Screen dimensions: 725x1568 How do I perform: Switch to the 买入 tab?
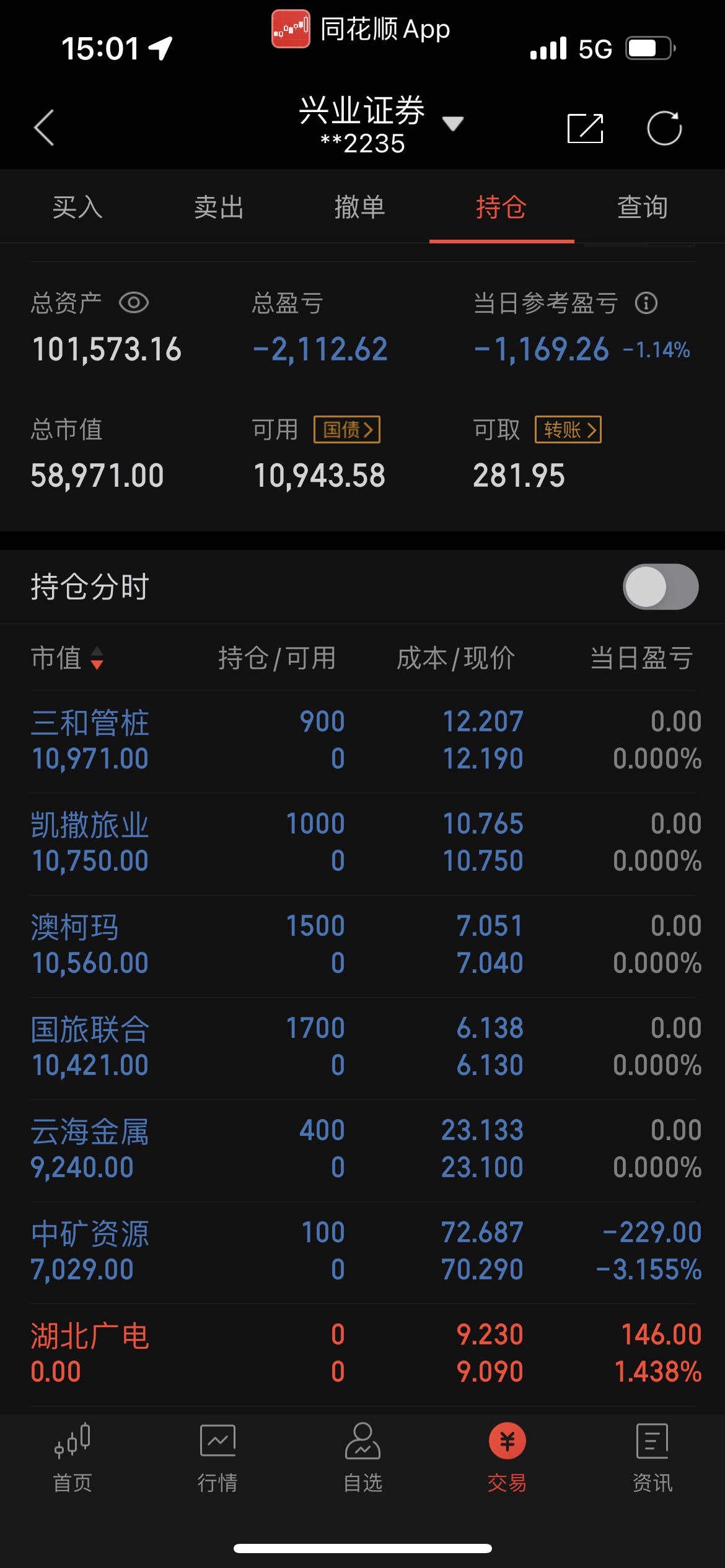coord(77,207)
